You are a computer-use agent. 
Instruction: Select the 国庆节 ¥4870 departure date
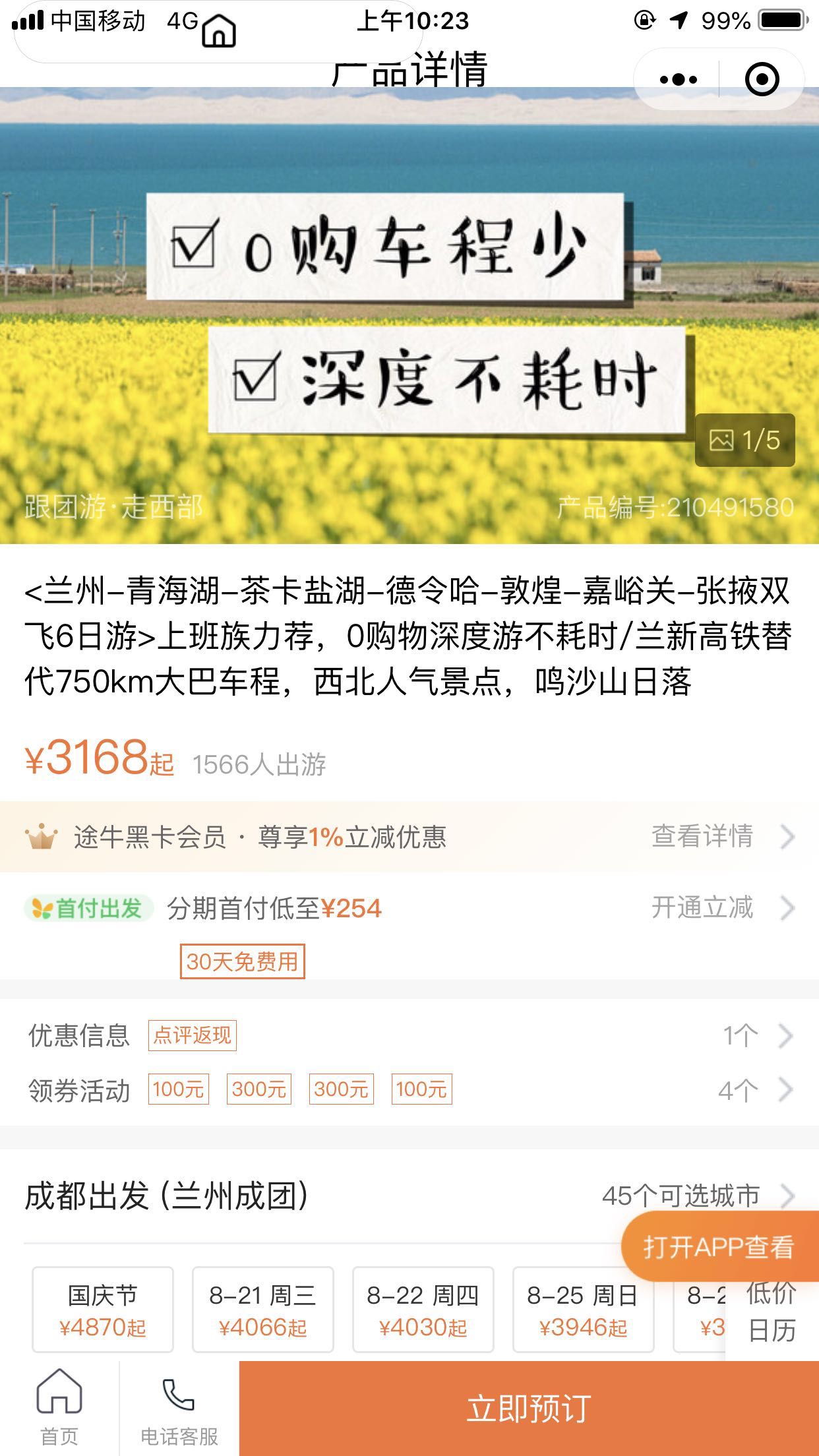click(x=103, y=1310)
